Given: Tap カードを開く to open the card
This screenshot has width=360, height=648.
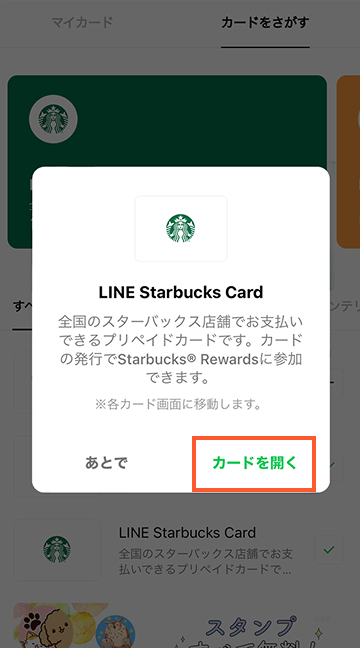Looking at the screenshot, I should point(255,463).
